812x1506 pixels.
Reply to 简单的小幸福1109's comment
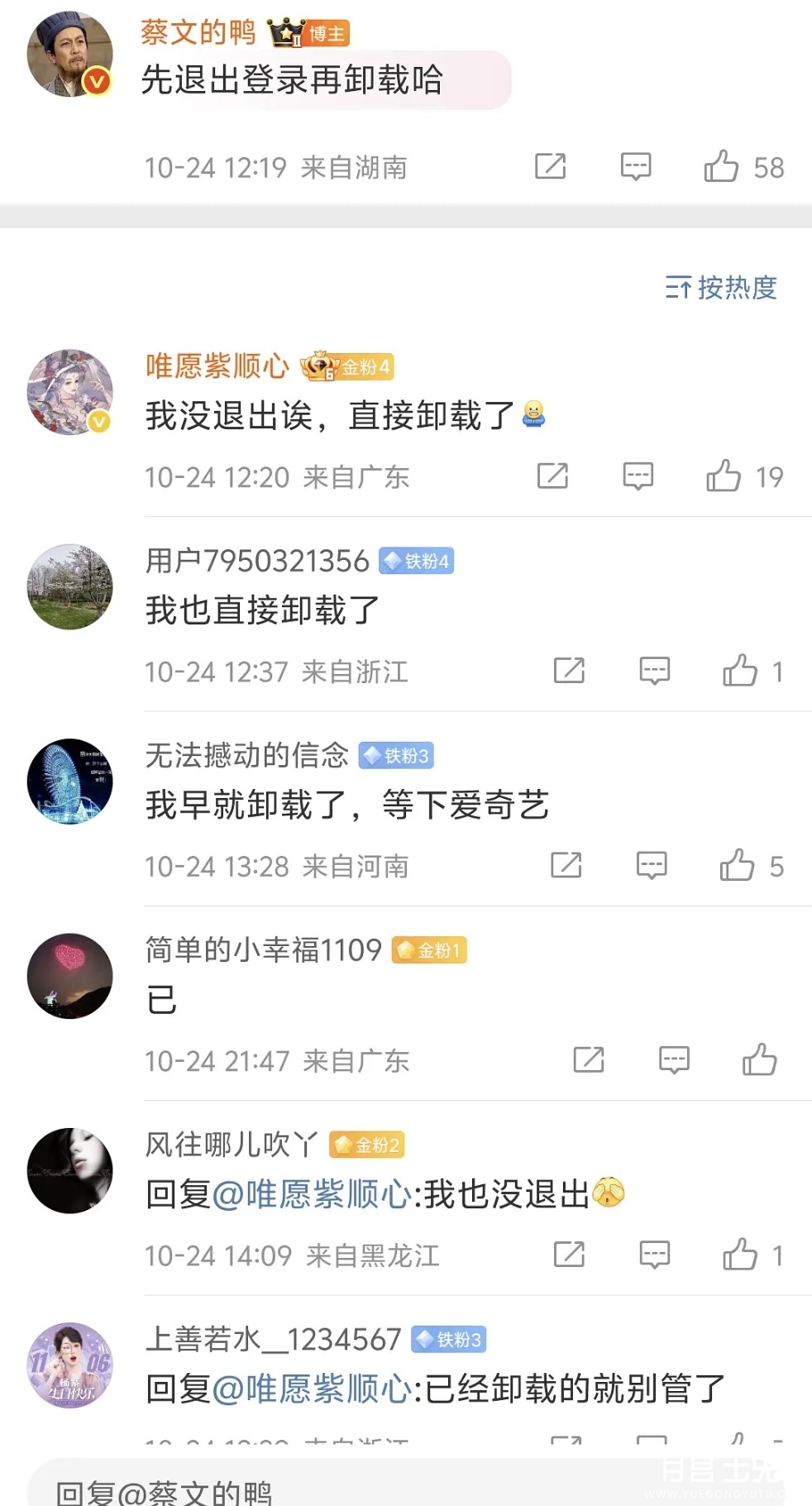(x=674, y=1060)
